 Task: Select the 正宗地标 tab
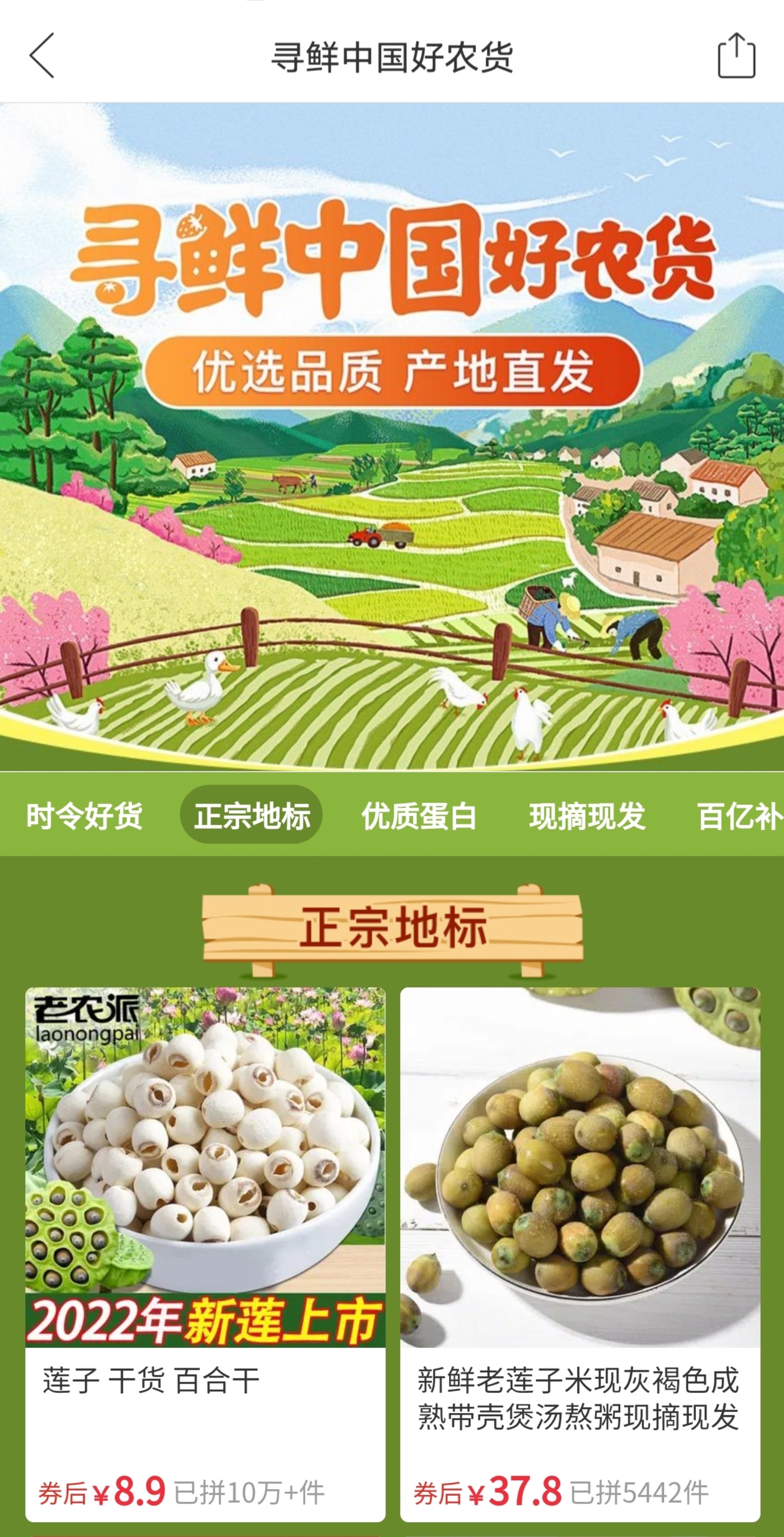(x=251, y=816)
